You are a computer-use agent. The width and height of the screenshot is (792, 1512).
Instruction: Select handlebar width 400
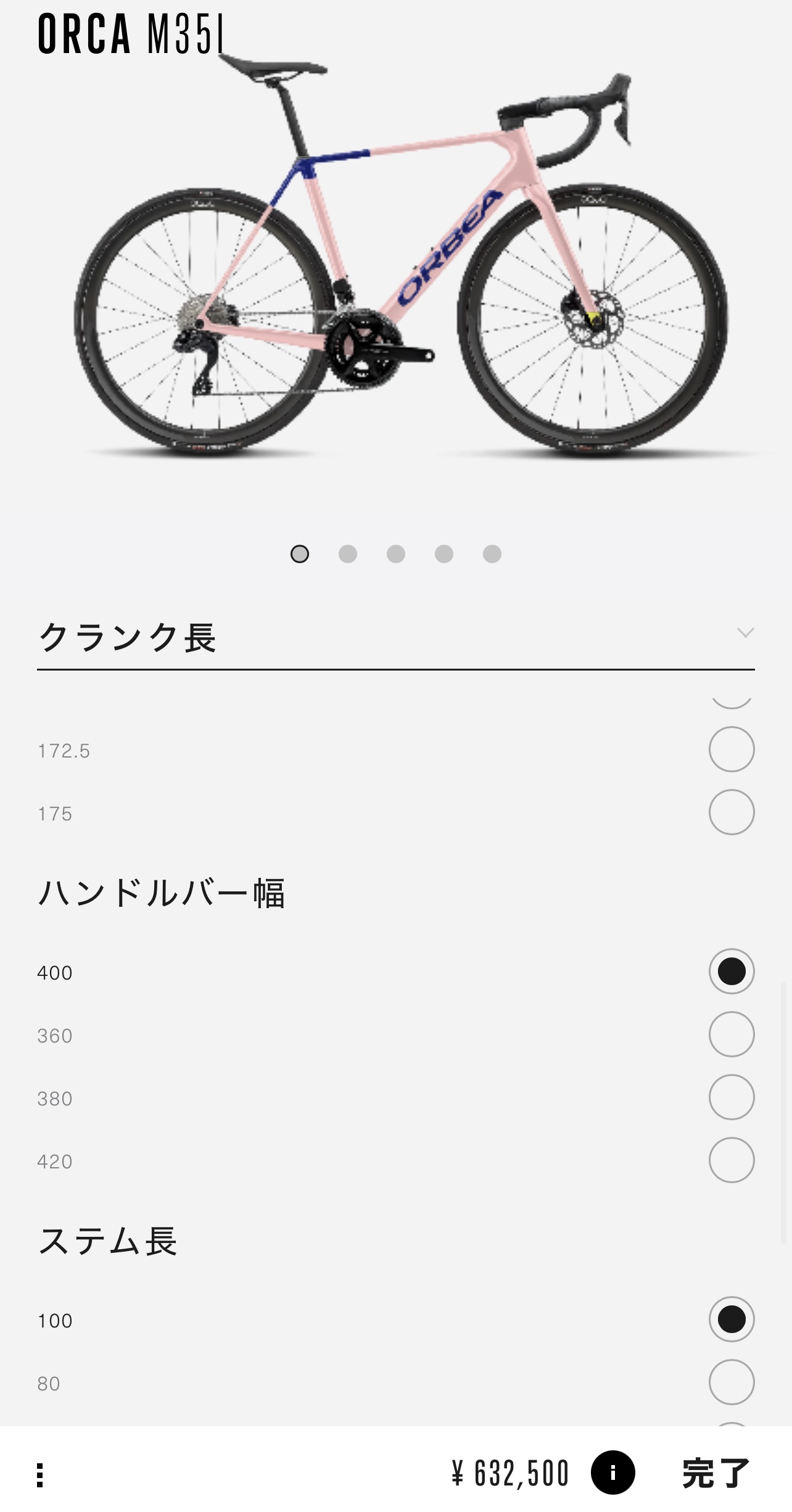(x=731, y=972)
